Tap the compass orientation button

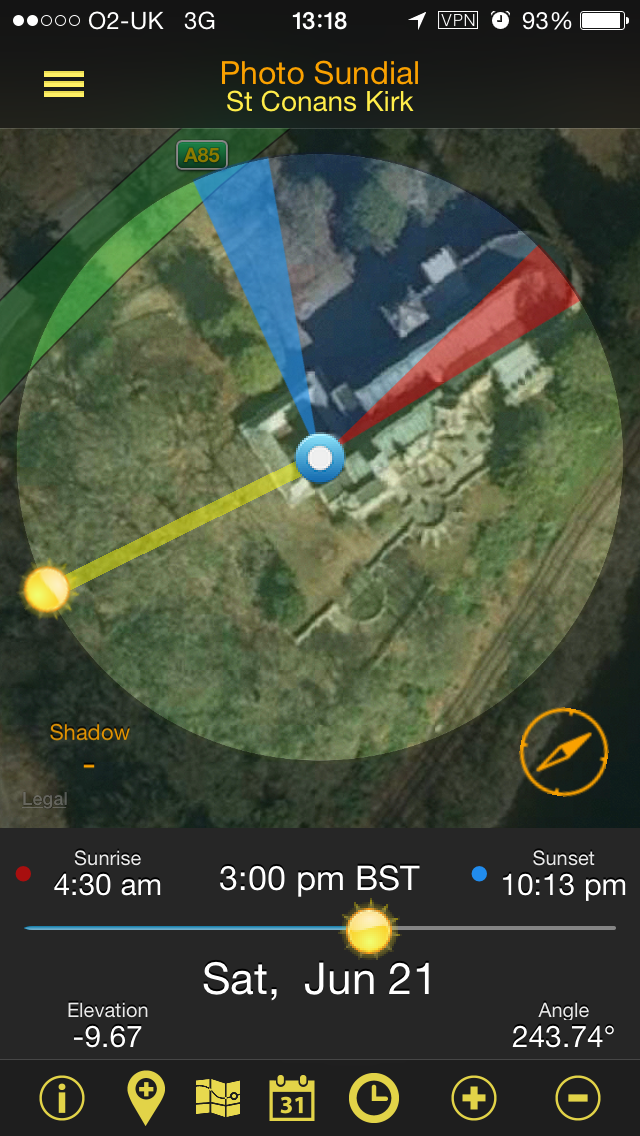[x=563, y=752]
